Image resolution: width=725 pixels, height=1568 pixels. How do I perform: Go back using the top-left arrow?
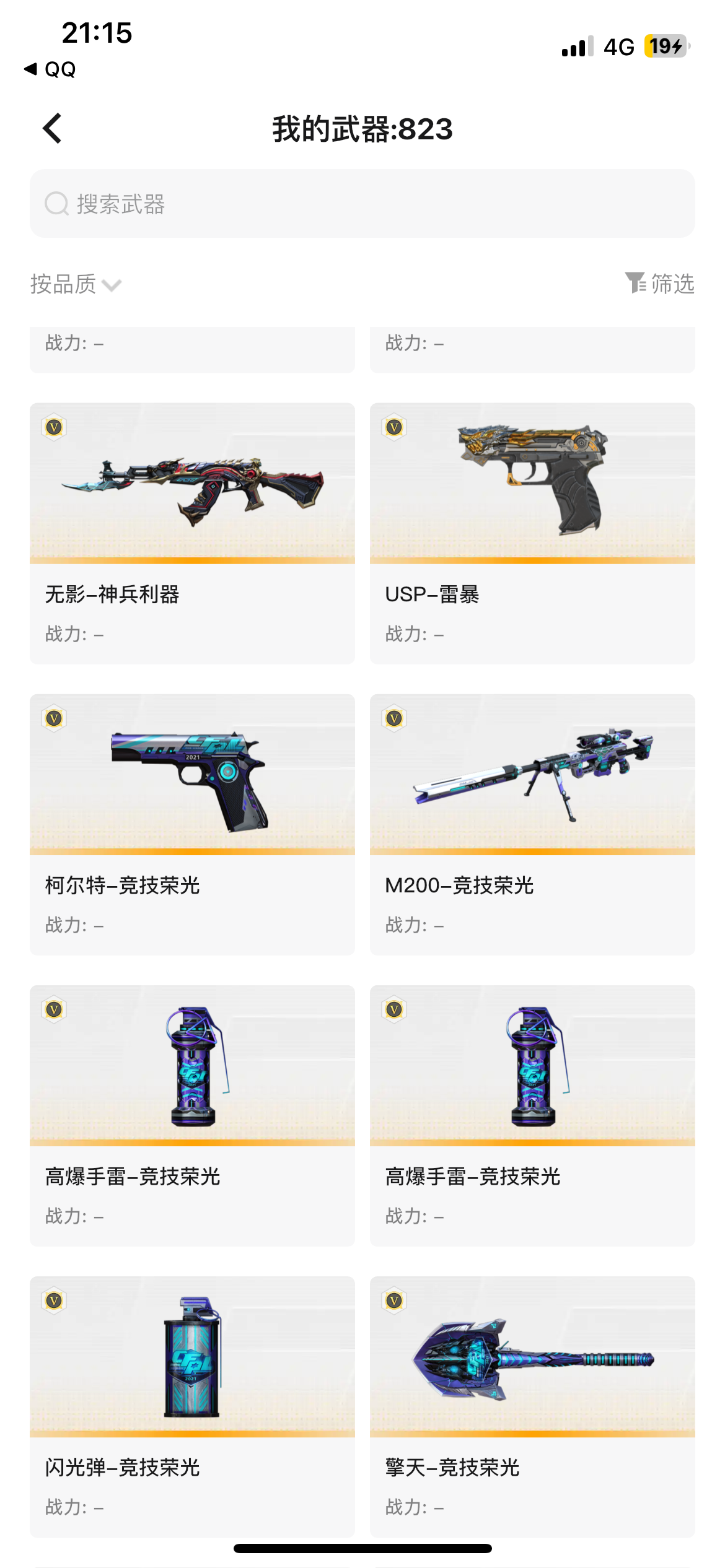(x=53, y=128)
